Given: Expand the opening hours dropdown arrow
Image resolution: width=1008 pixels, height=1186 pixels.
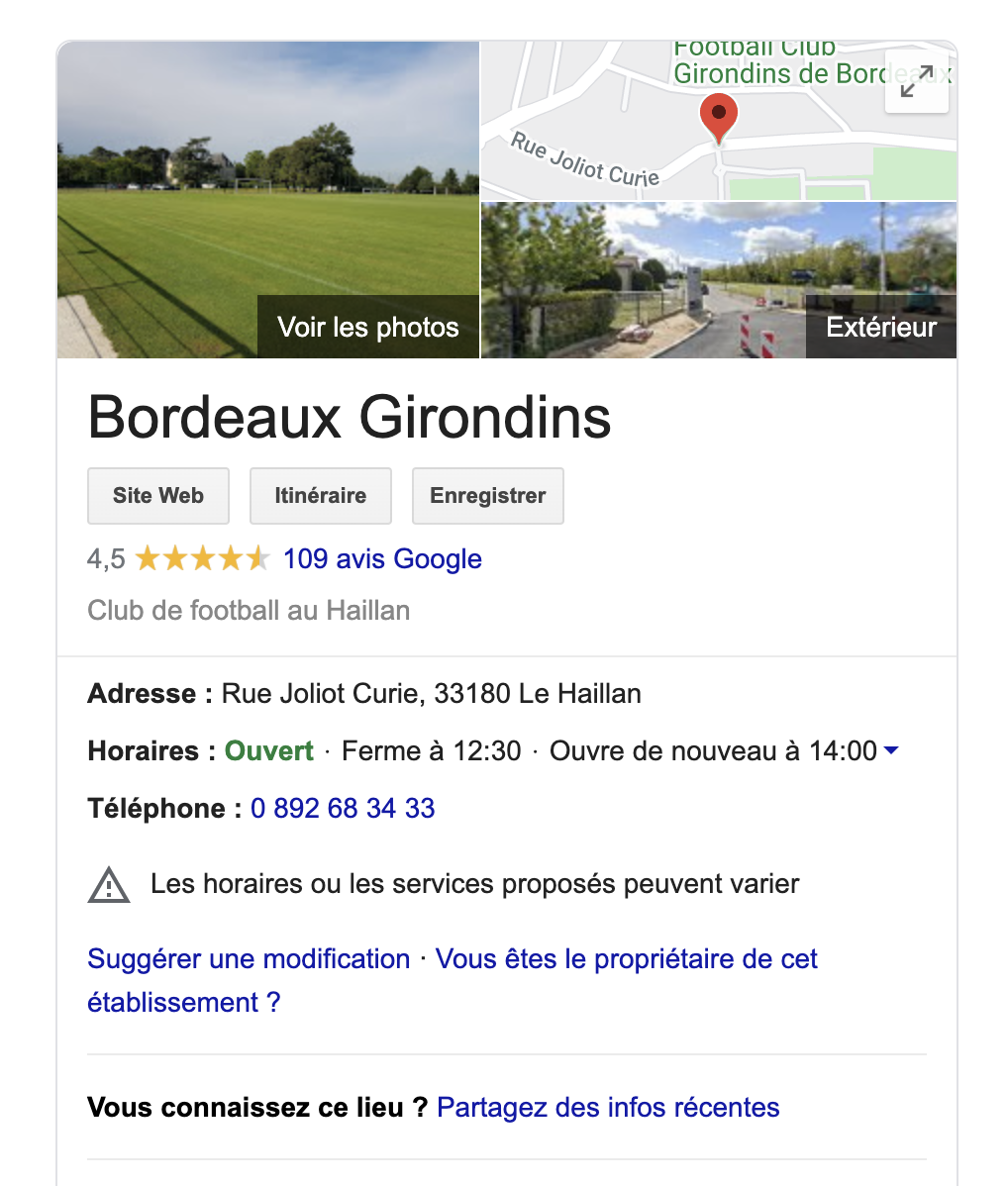Looking at the screenshot, I should [890, 751].
